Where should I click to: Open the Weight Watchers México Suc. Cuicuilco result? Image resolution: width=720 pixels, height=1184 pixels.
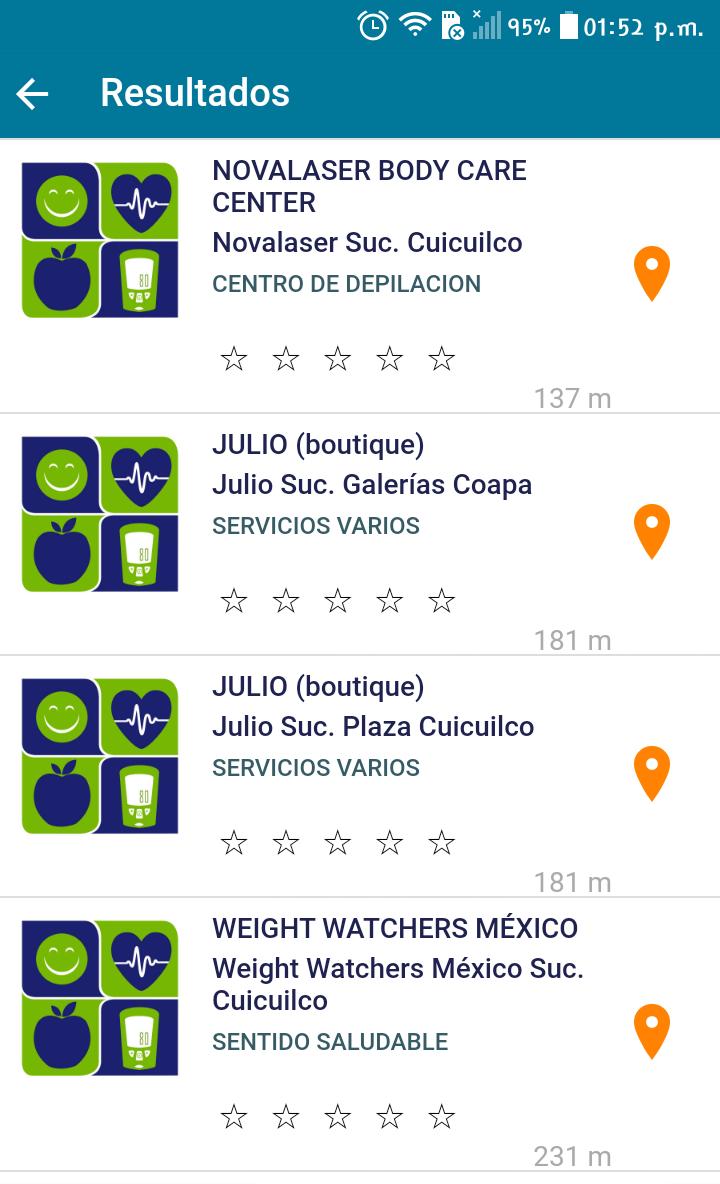(360, 1034)
